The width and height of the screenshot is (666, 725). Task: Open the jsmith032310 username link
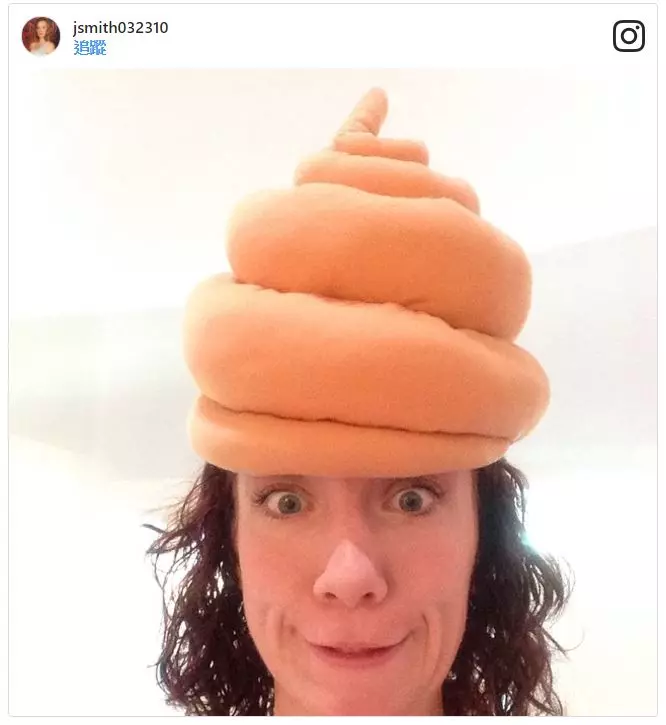[x=120, y=28]
